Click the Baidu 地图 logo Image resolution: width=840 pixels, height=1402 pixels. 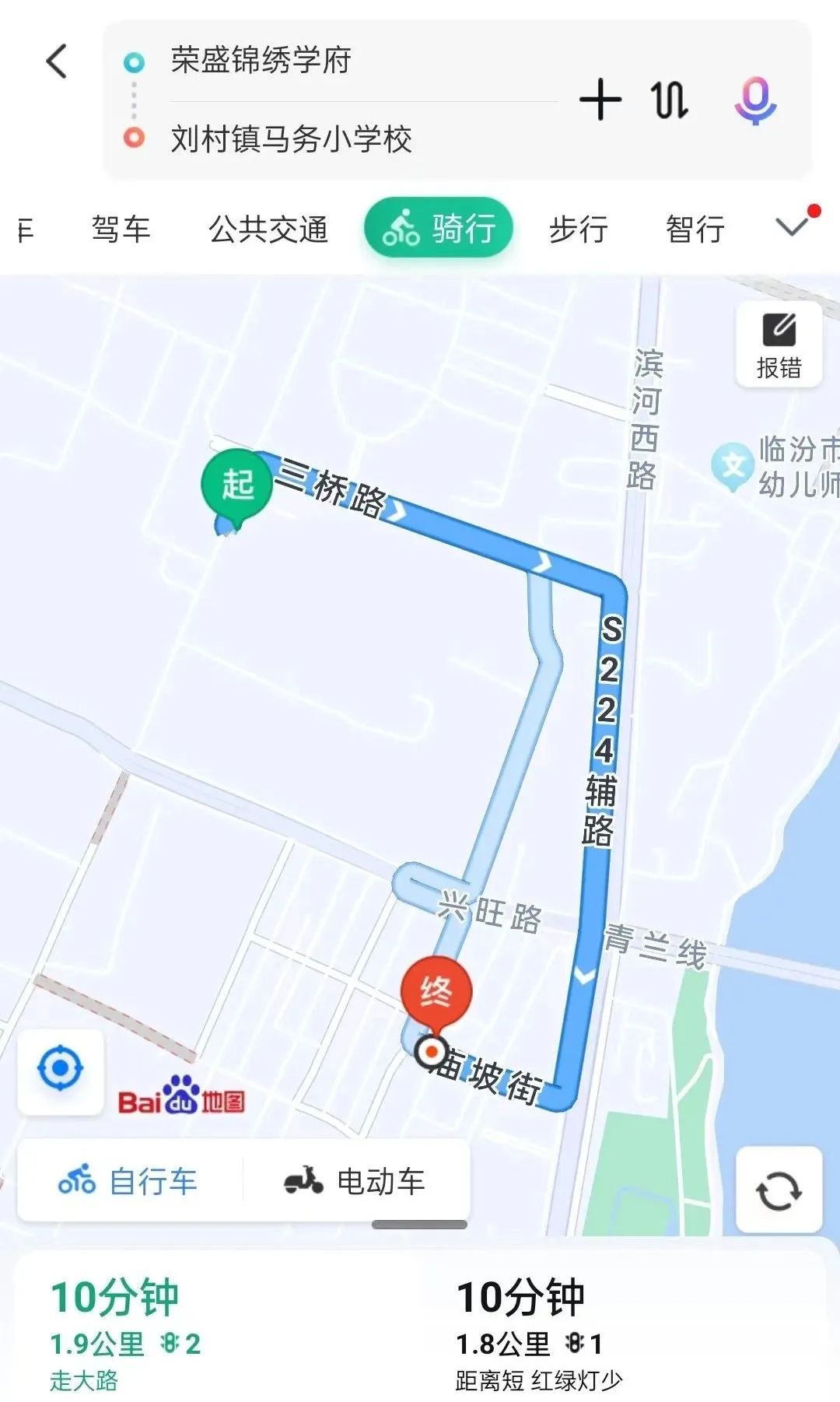183,1100
